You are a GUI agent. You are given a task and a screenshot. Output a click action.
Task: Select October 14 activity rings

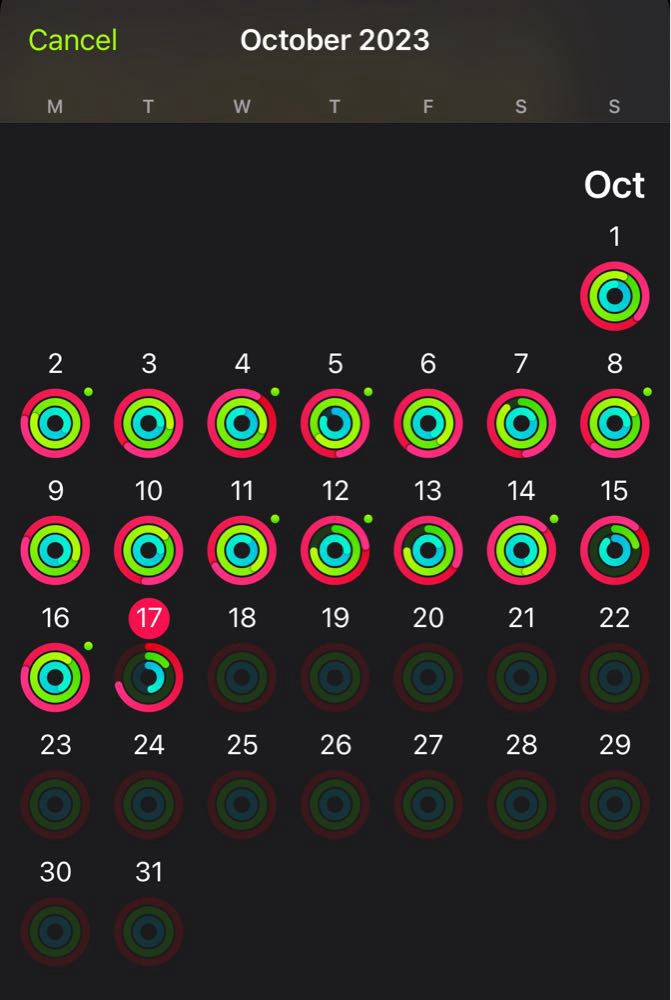(521, 550)
